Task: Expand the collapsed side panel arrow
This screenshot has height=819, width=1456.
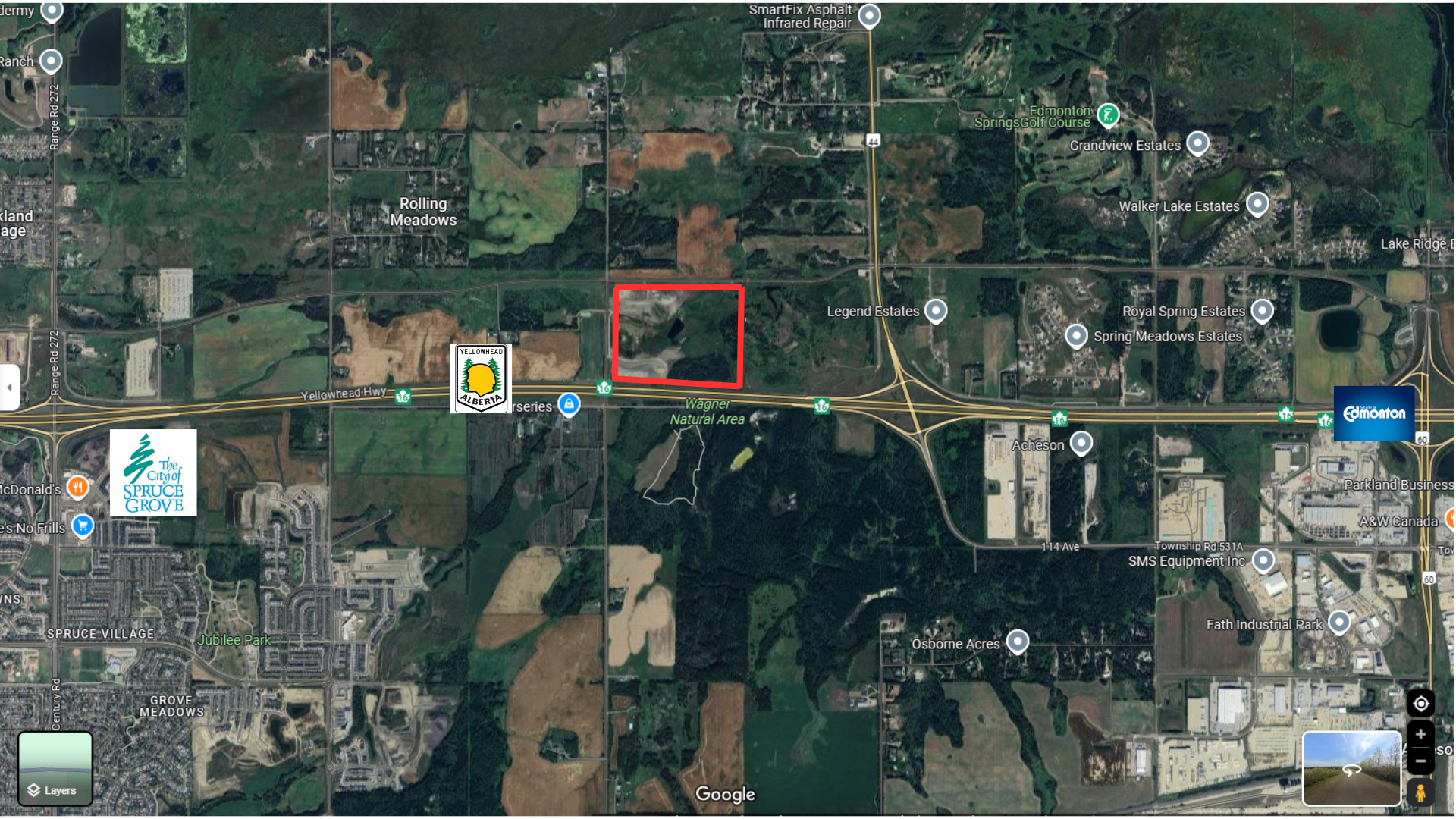Action: coord(9,388)
